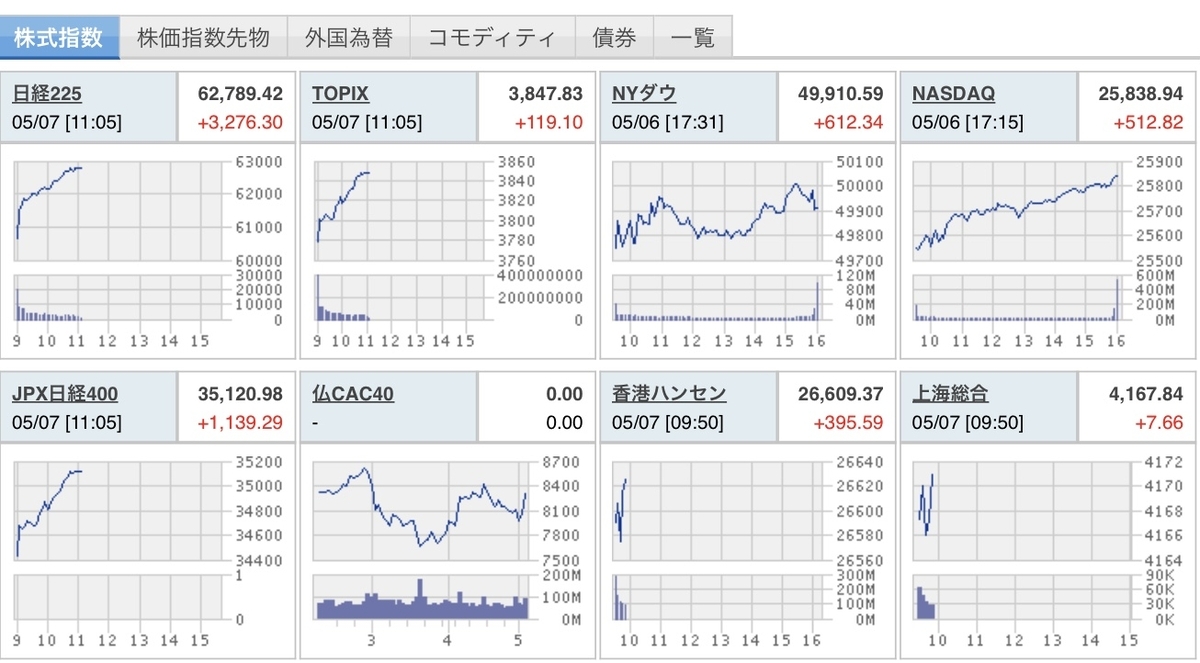Switch to the 債券 tab
Viewport: 1200px width, 663px height.
pyautogui.click(x=614, y=38)
